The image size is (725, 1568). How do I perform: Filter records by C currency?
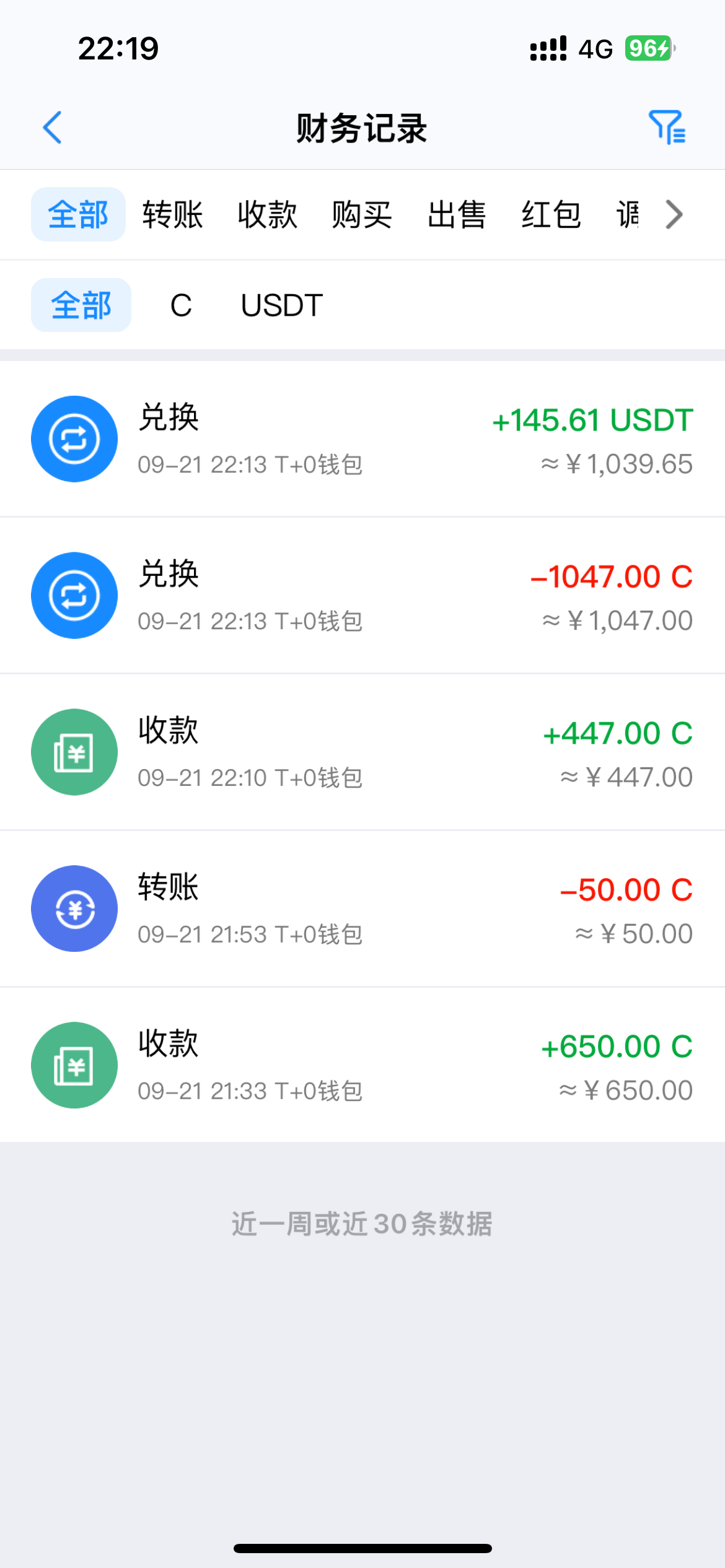pos(181,305)
